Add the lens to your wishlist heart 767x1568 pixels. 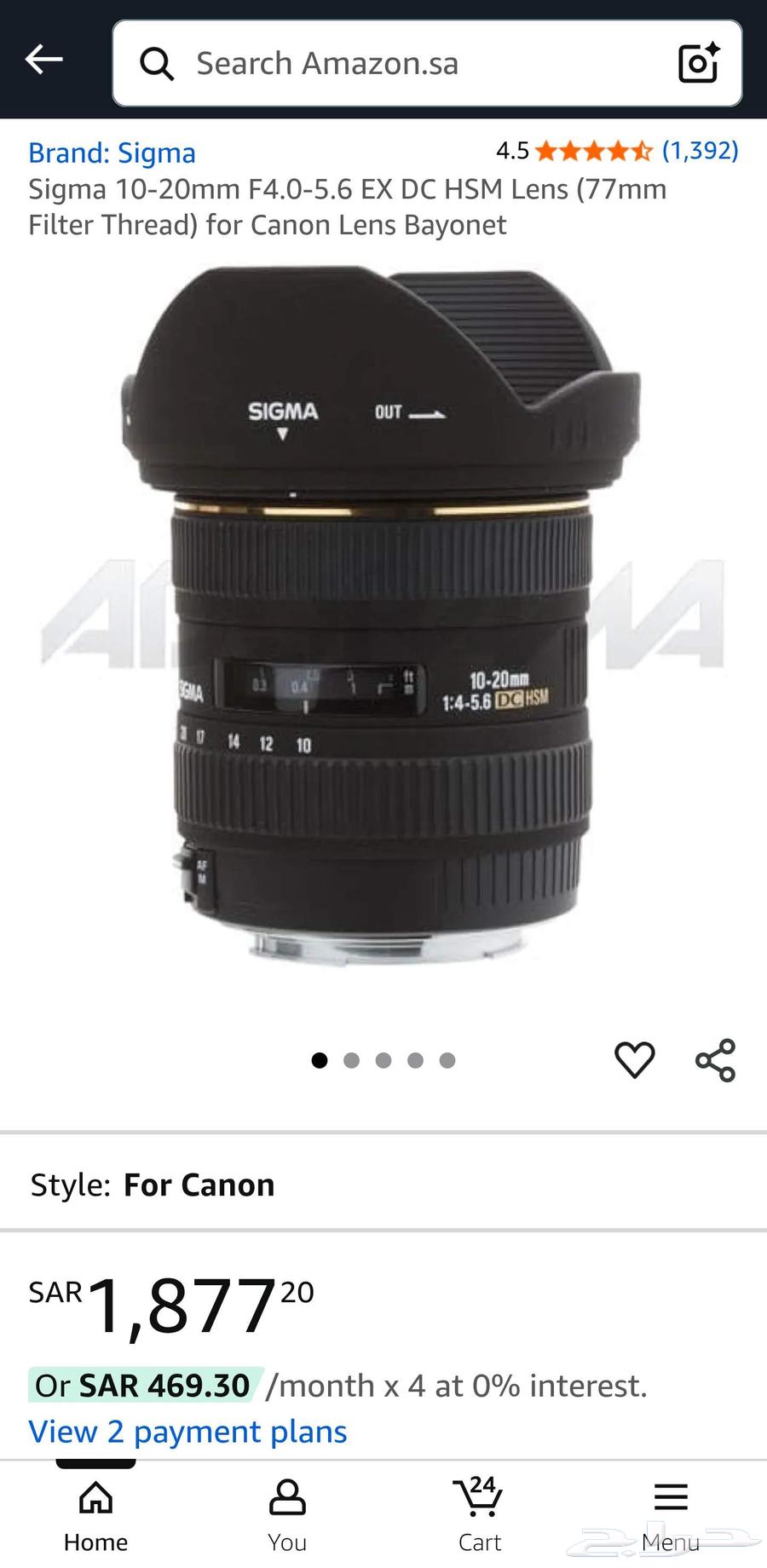tap(634, 1059)
